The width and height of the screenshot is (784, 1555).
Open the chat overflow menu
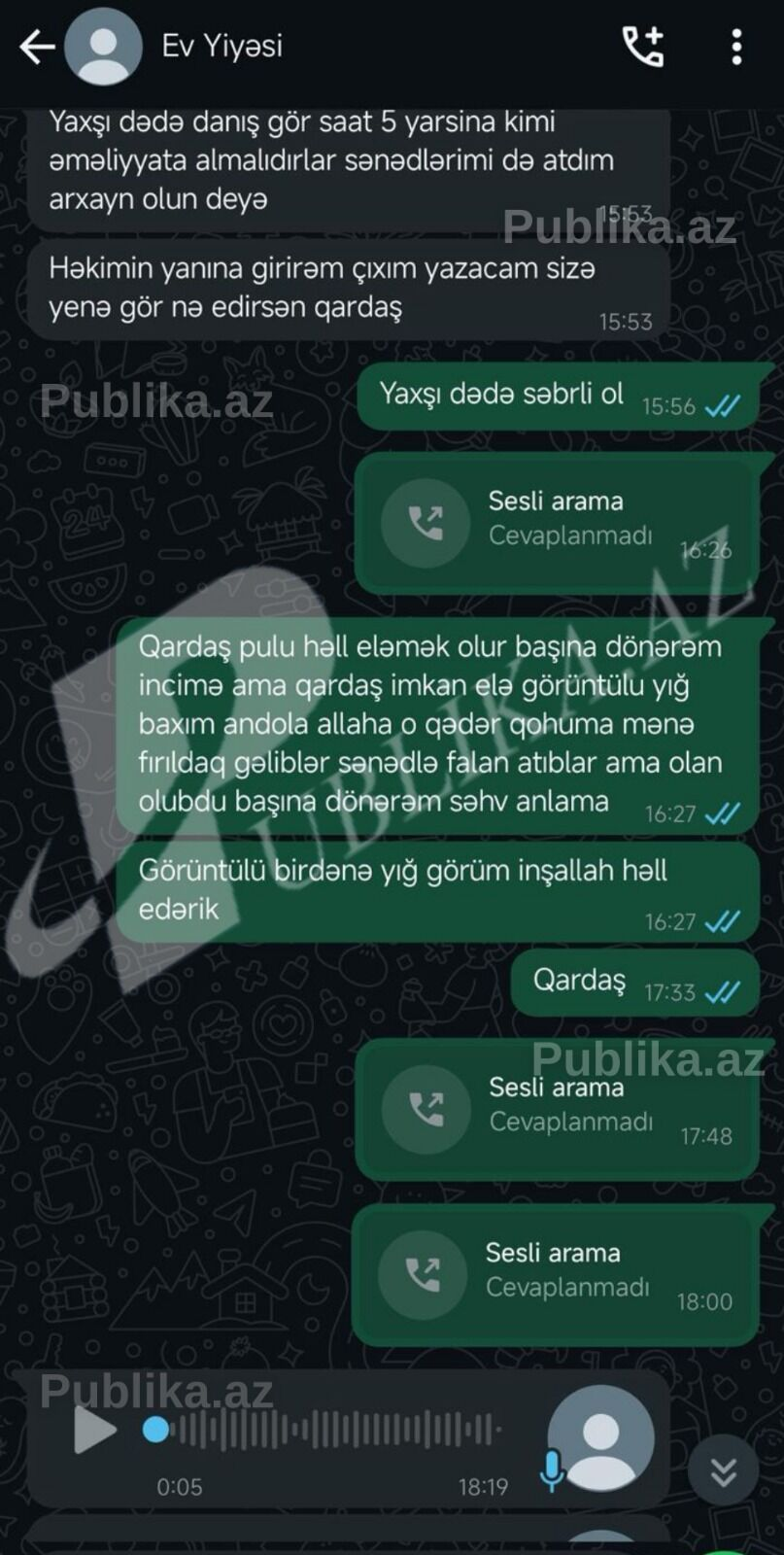pyautogui.click(x=736, y=46)
